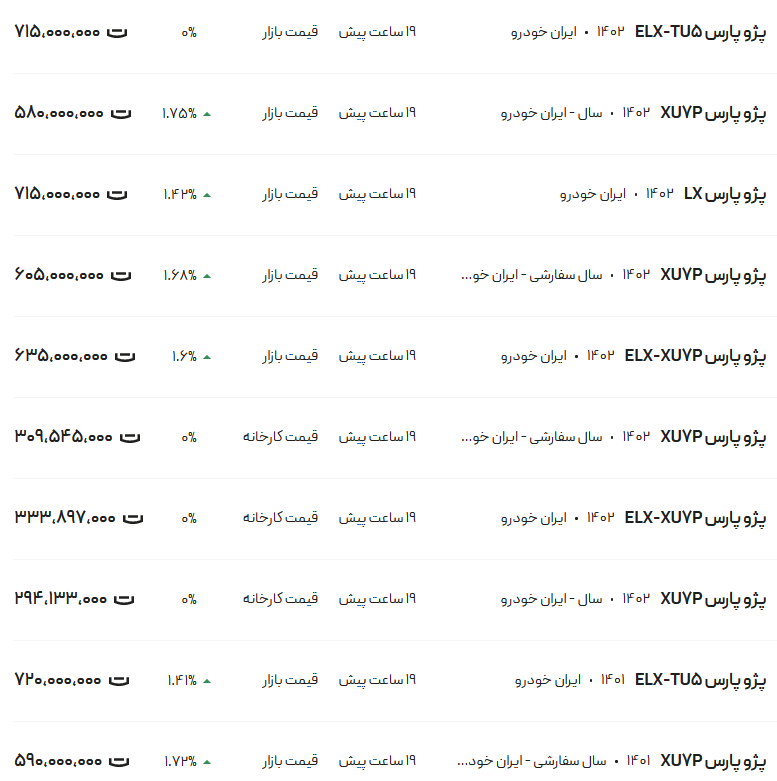The height and width of the screenshot is (781, 777).
Task: Click the ۰% change value in the first row
Action: coord(188,31)
